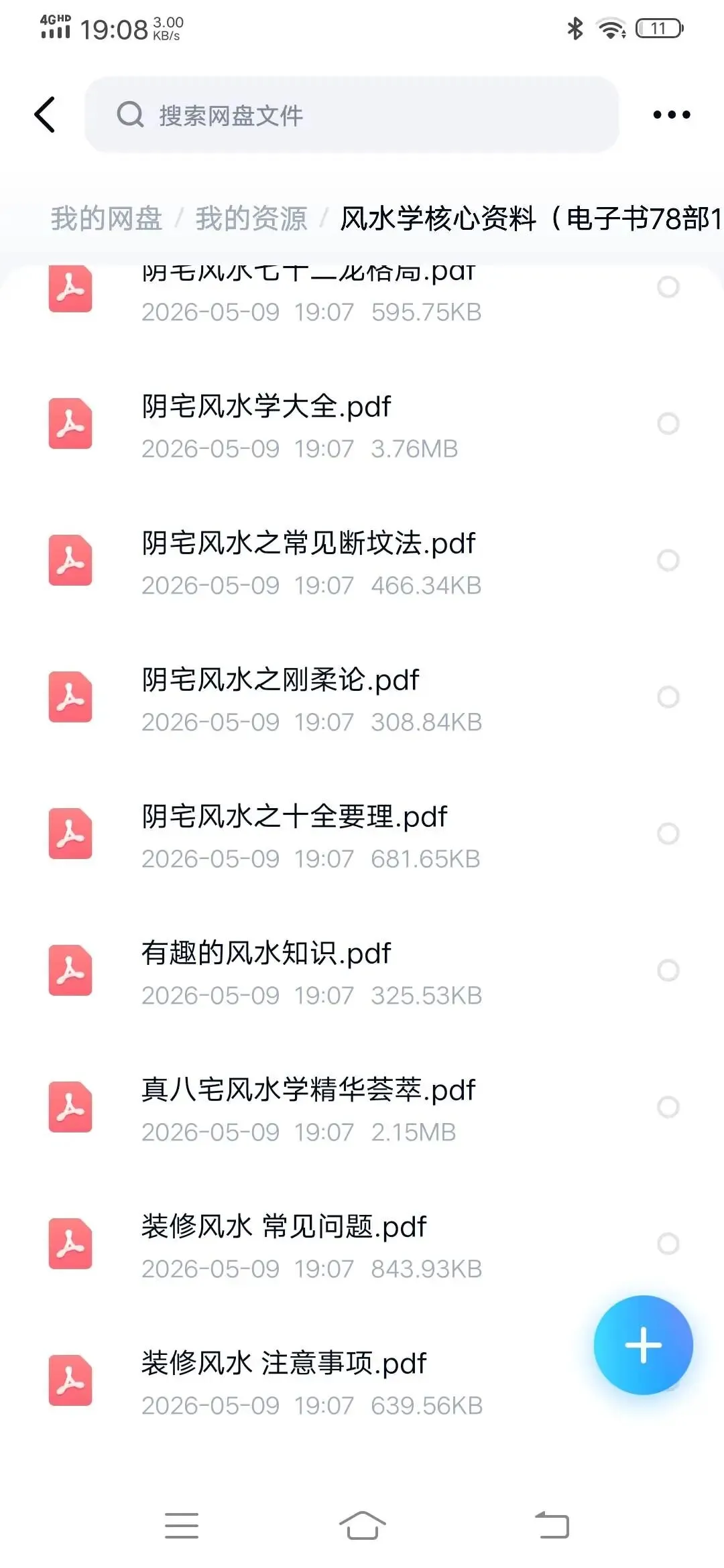Go back using the top-left arrow
This screenshot has height=1568, width=724.
(45, 115)
